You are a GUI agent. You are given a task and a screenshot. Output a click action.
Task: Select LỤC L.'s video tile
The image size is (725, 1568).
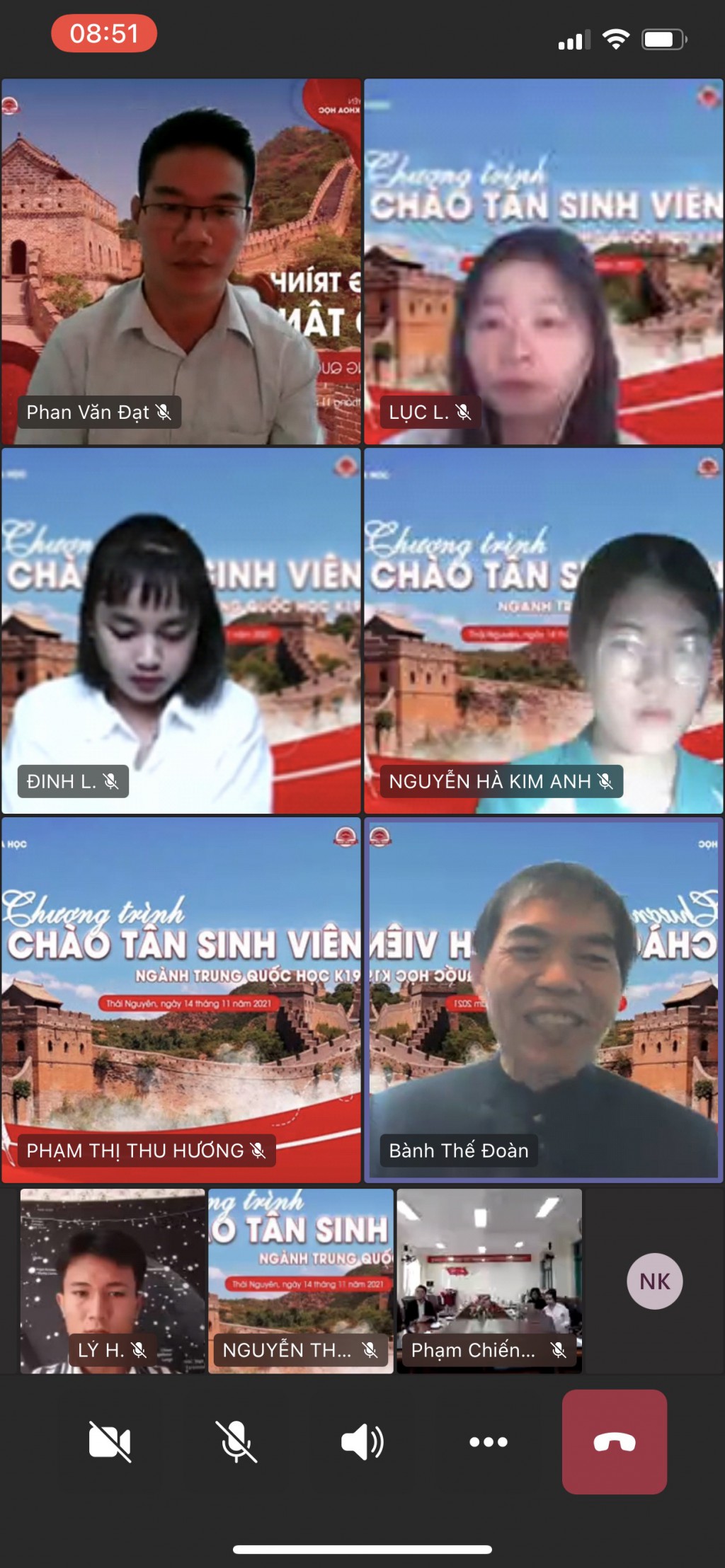click(543, 262)
